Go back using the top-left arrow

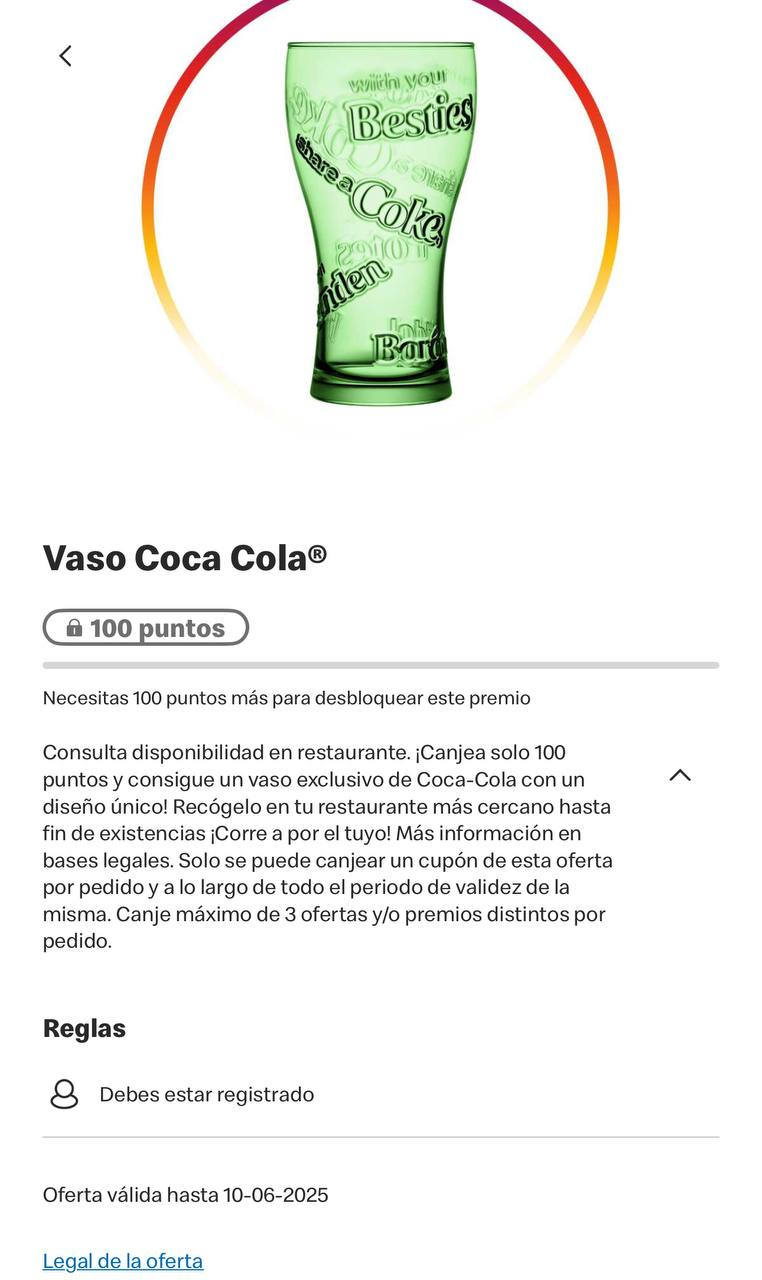click(65, 56)
